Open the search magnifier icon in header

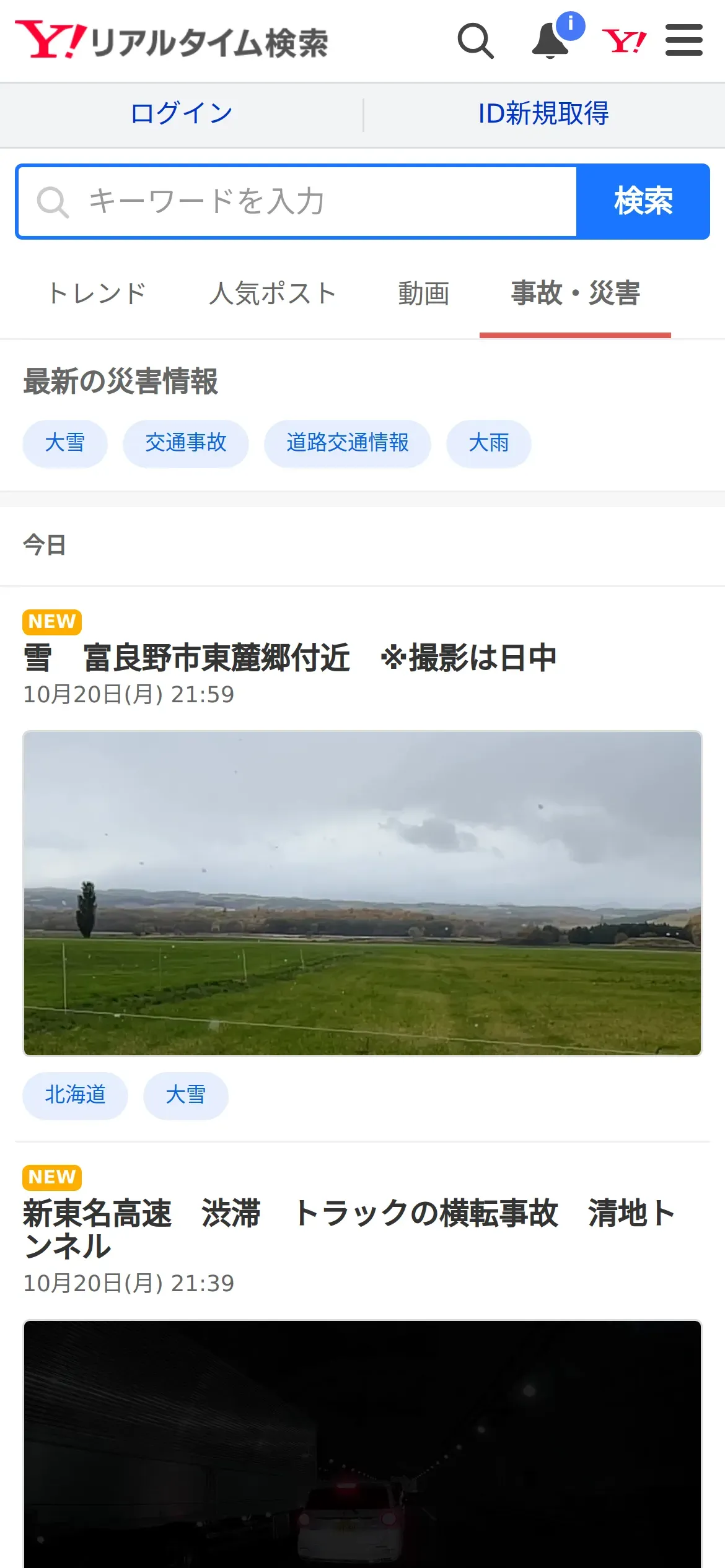[x=475, y=41]
